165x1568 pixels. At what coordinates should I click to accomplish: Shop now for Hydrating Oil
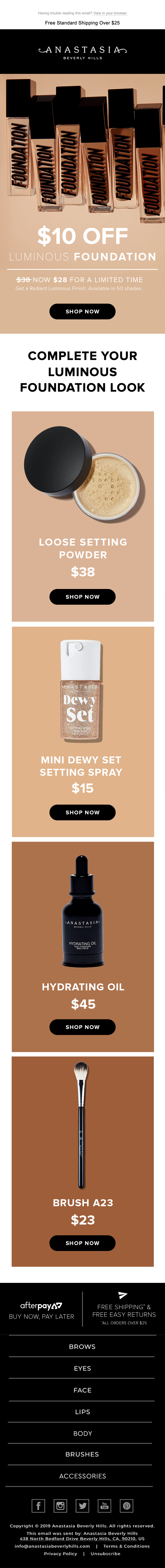[82, 1027]
